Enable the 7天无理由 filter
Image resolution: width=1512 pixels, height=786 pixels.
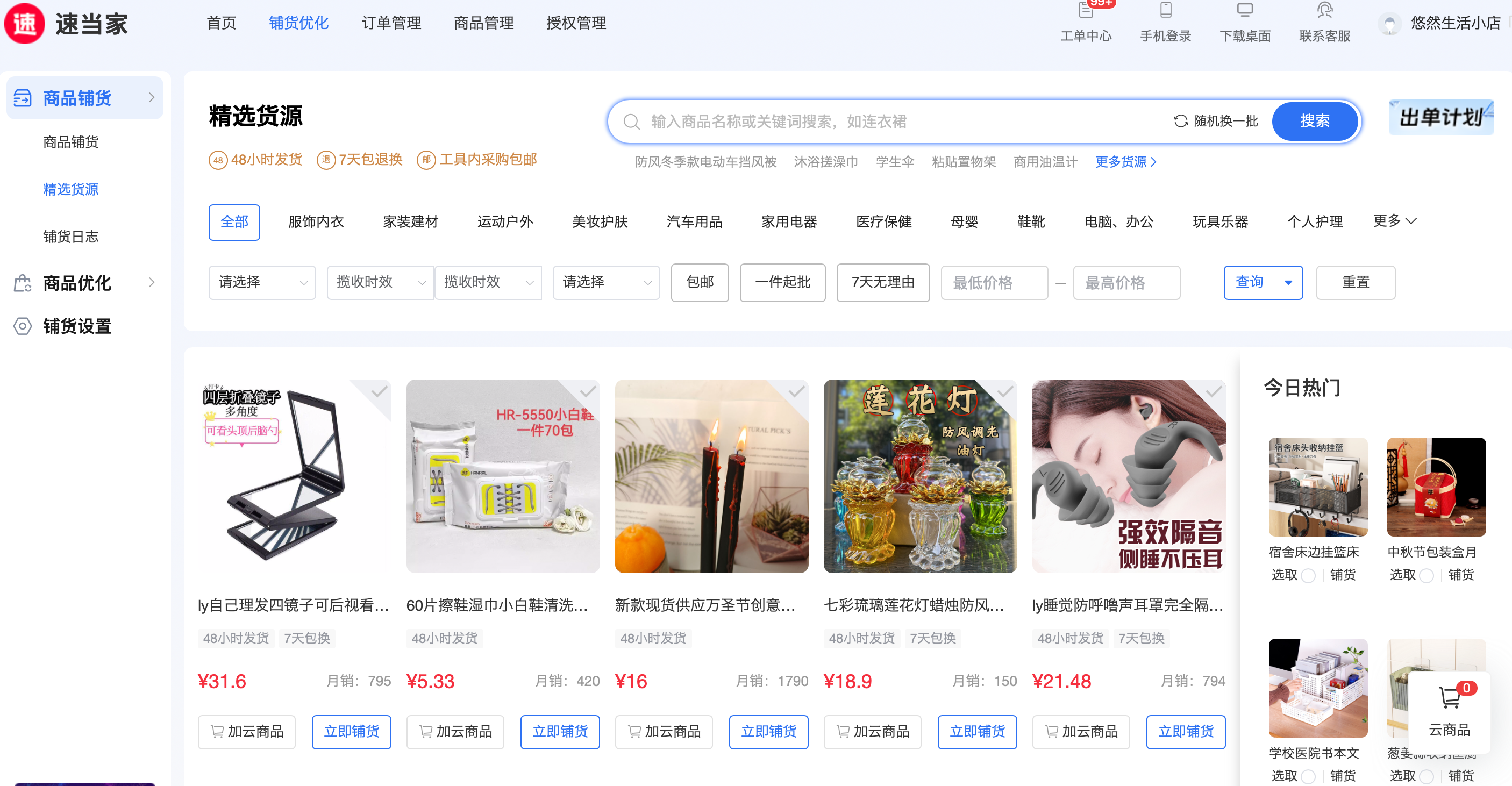coord(882,282)
